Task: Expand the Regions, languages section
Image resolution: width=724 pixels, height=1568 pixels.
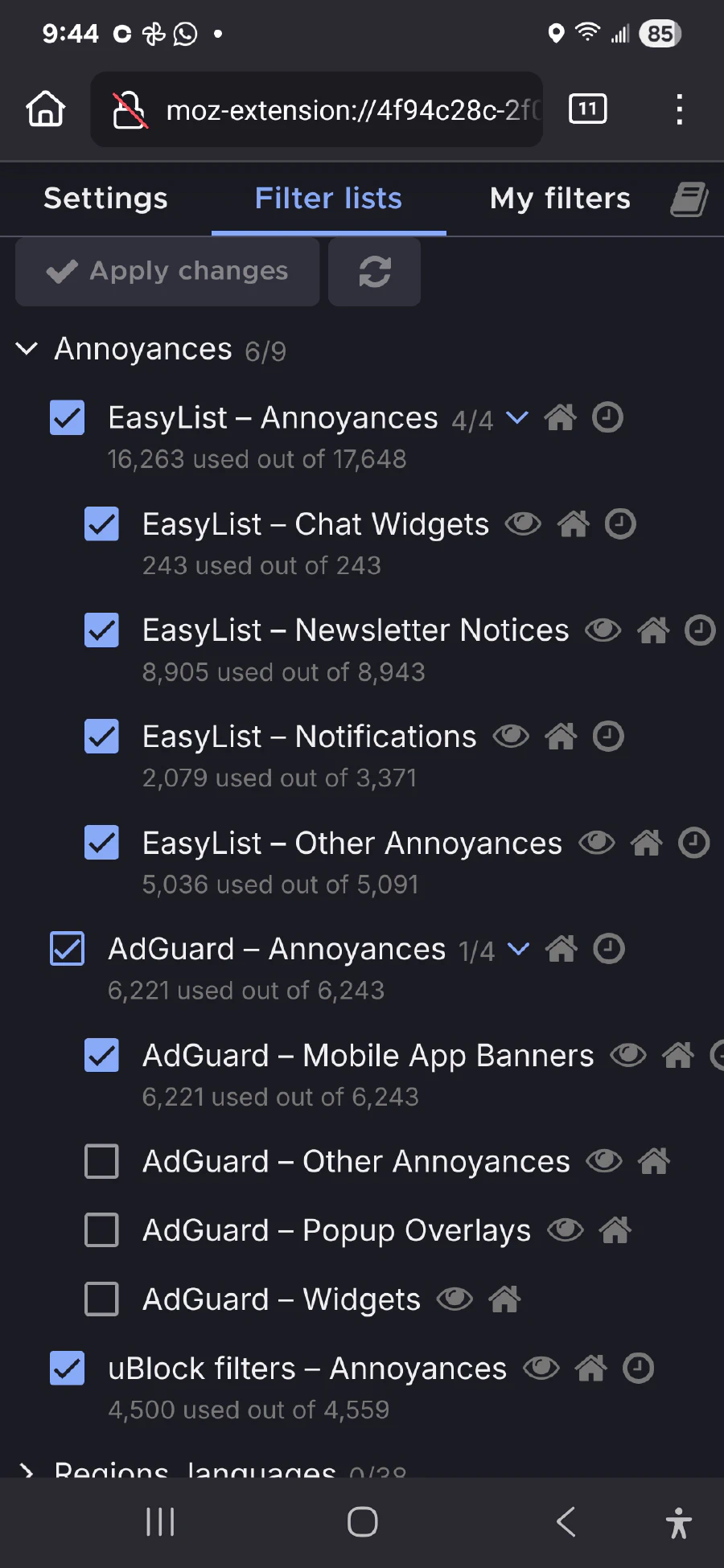Action: click(27, 1469)
